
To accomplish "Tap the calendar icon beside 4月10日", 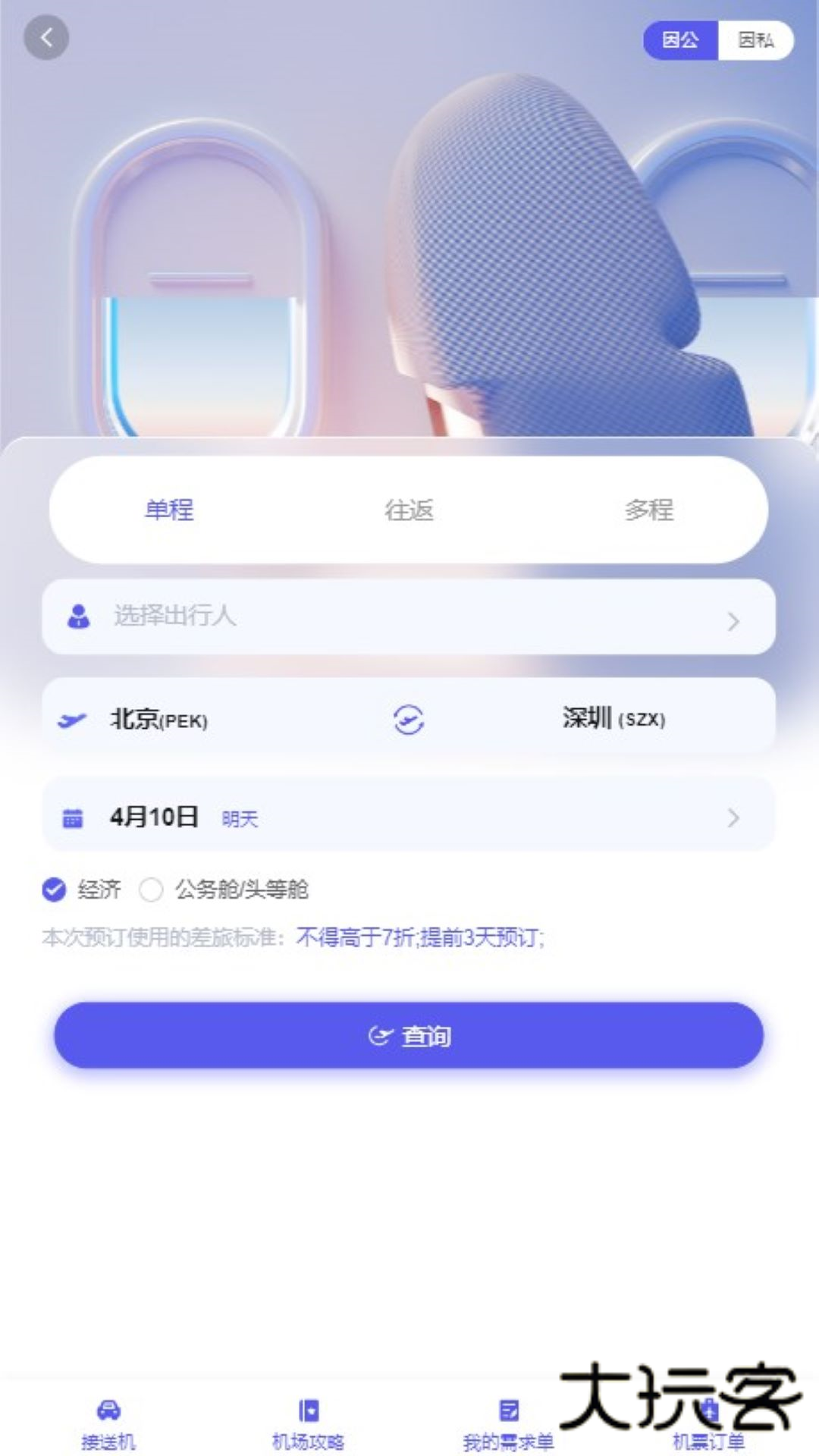I will [71, 818].
